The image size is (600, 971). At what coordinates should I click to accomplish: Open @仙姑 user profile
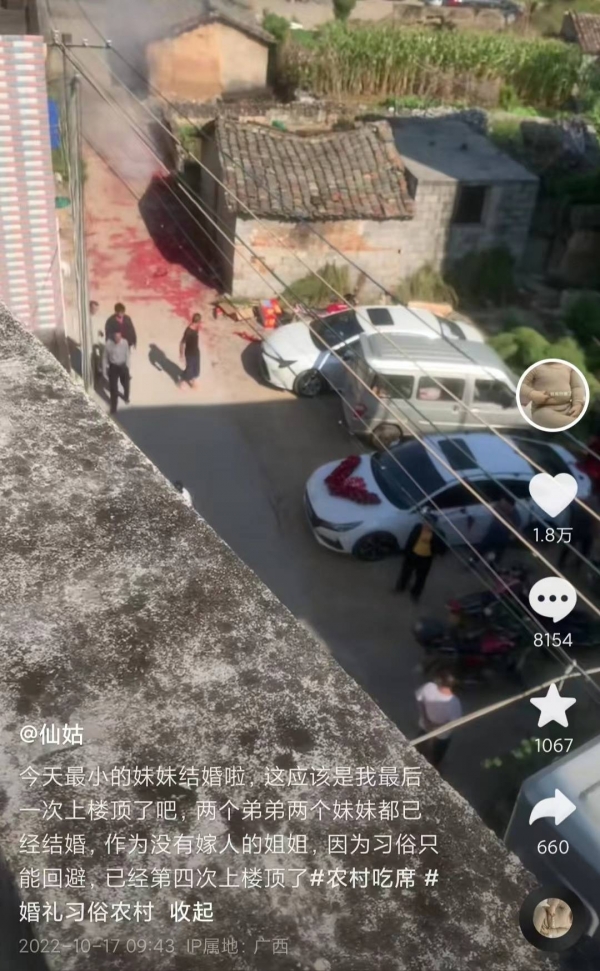(x=52, y=735)
